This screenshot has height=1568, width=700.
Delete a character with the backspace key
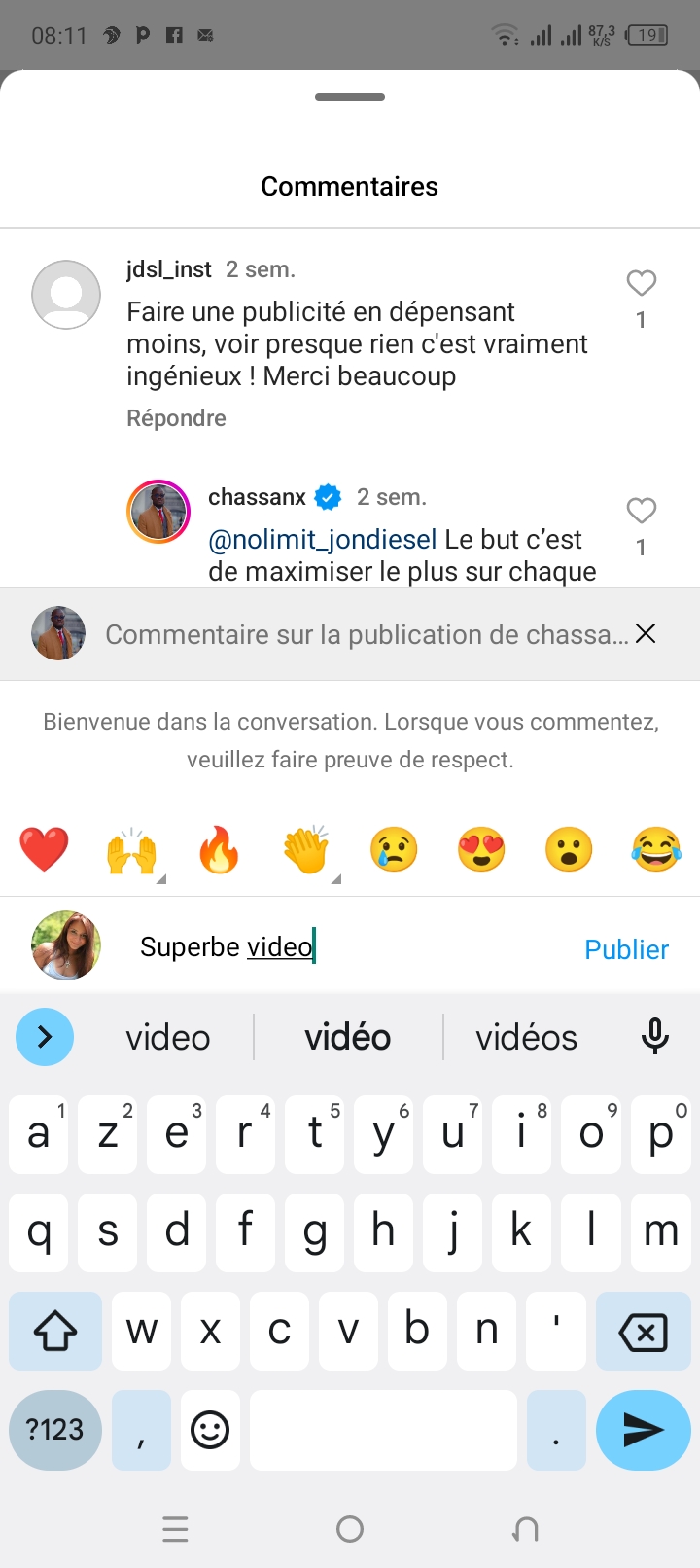[643, 1332]
